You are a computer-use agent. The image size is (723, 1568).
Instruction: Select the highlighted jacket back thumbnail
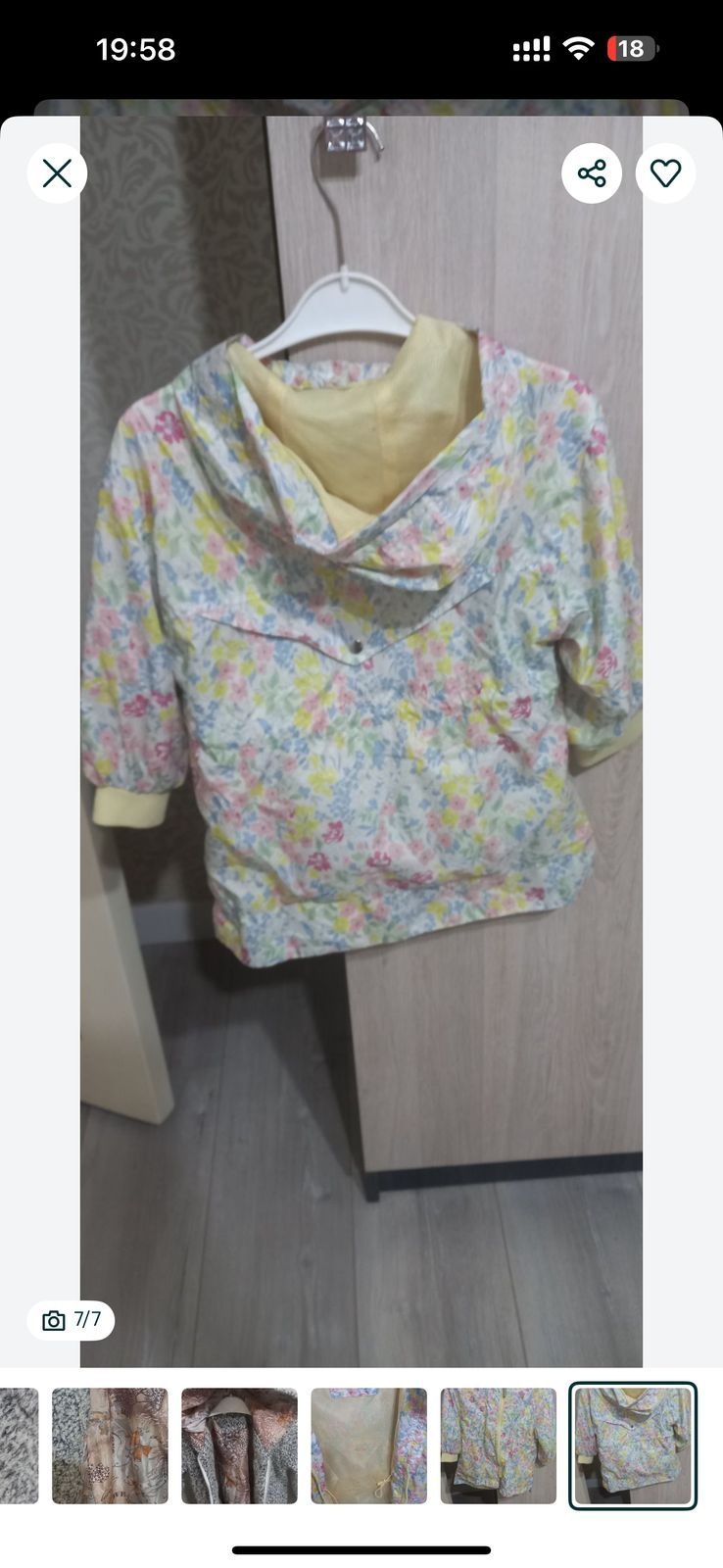[x=633, y=1445]
